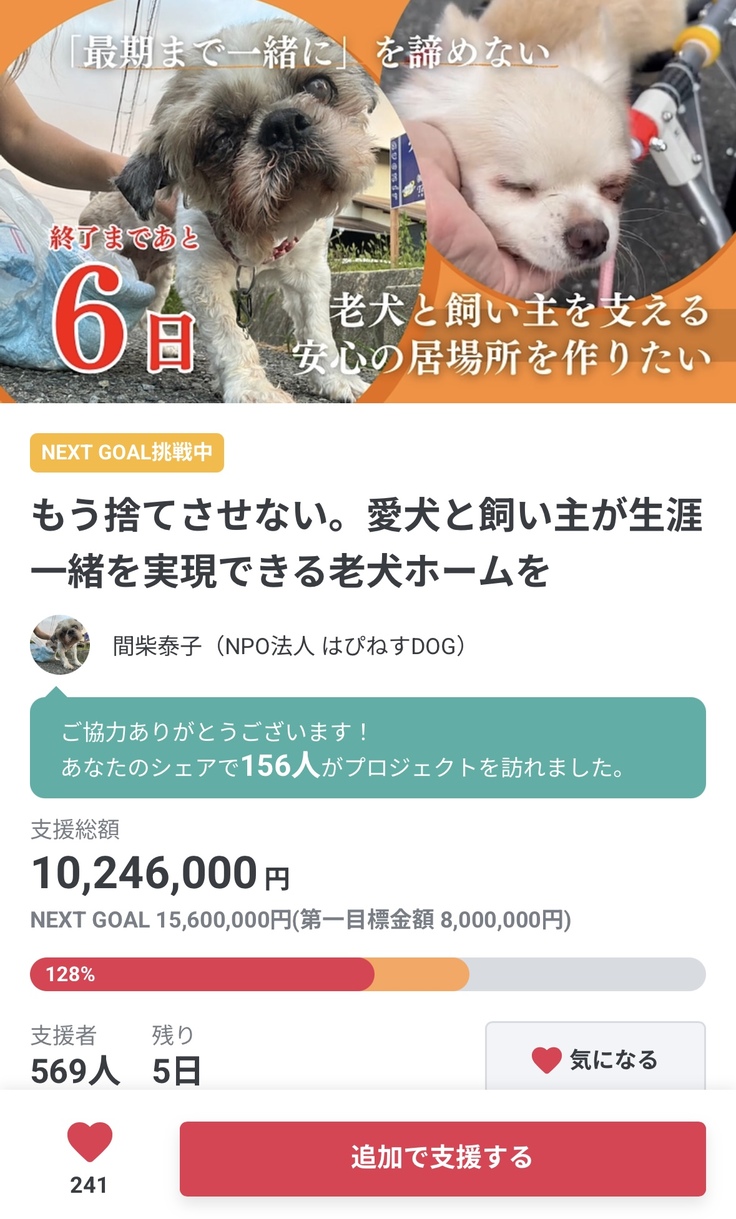Viewport: 736px width, 1219px height.
Task: Like the project via bottom heart icon
Action: point(89,1143)
